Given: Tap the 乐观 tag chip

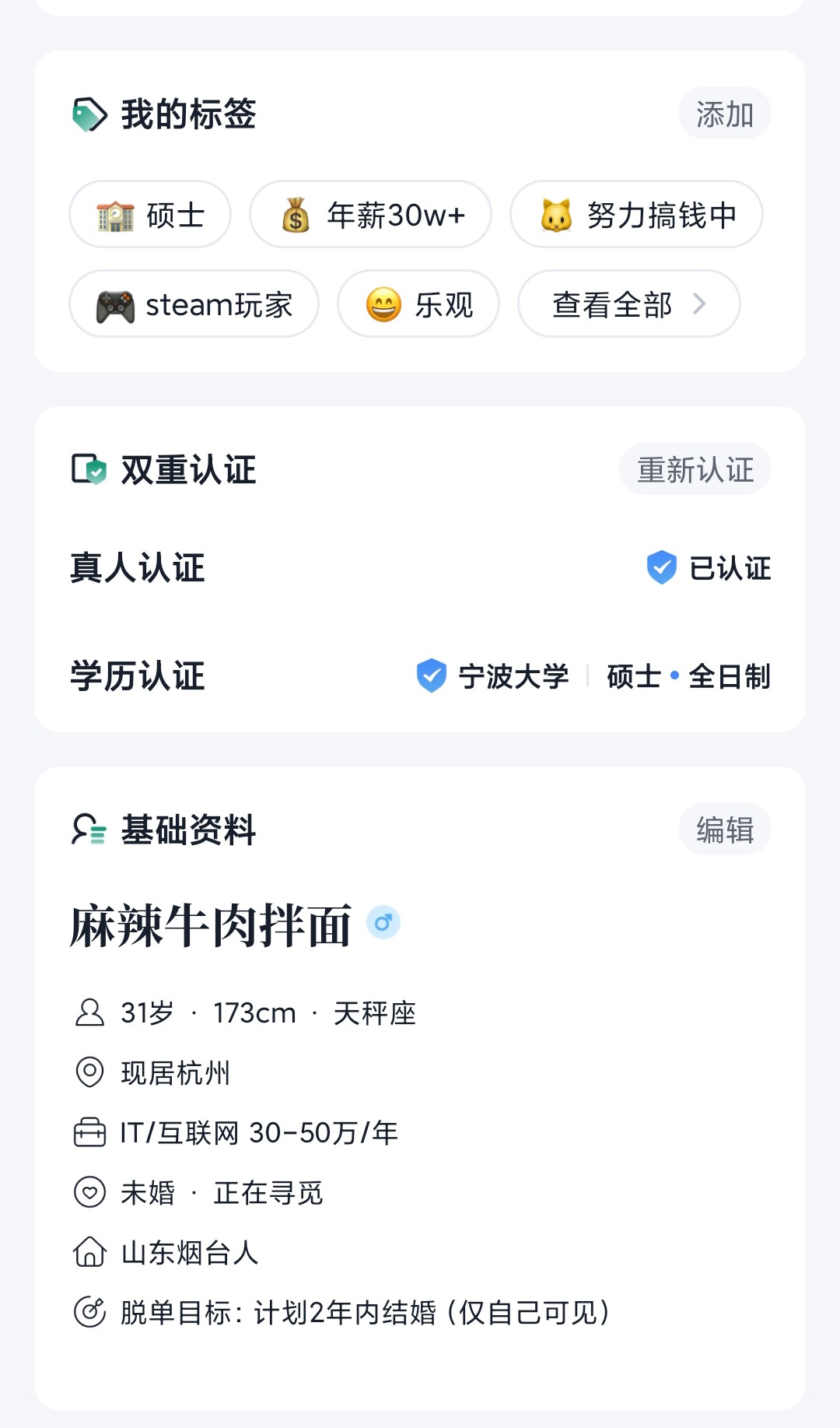Looking at the screenshot, I should pos(418,303).
